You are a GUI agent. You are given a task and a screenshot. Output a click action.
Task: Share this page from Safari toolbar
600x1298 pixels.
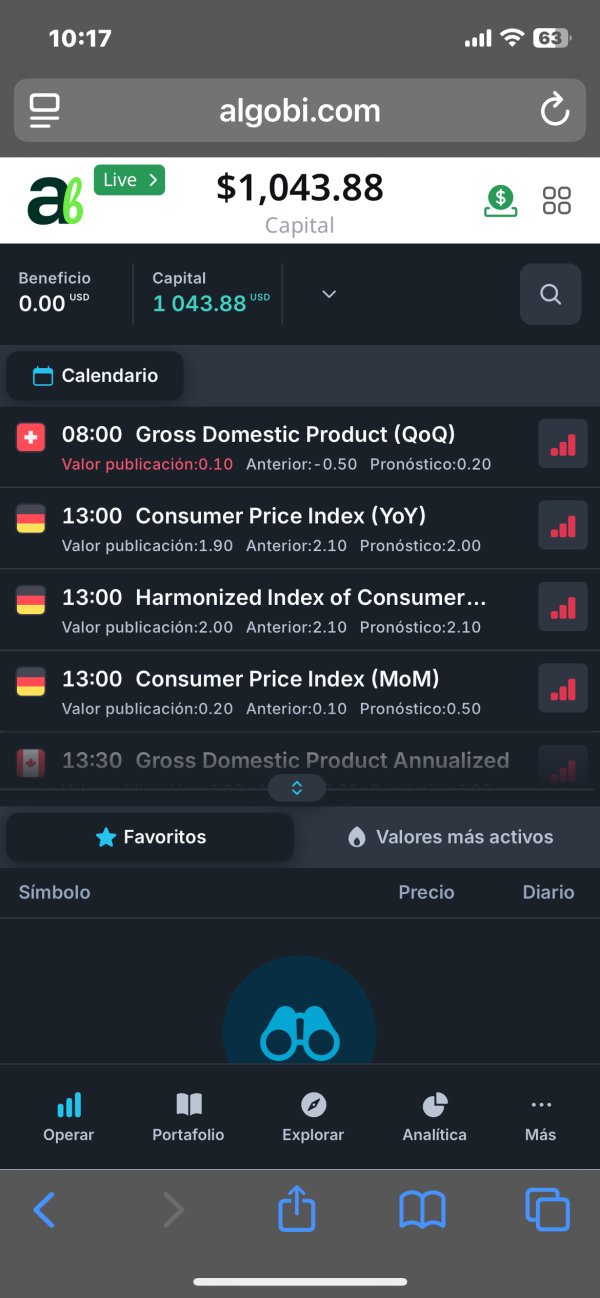(x=296, y=1210)
